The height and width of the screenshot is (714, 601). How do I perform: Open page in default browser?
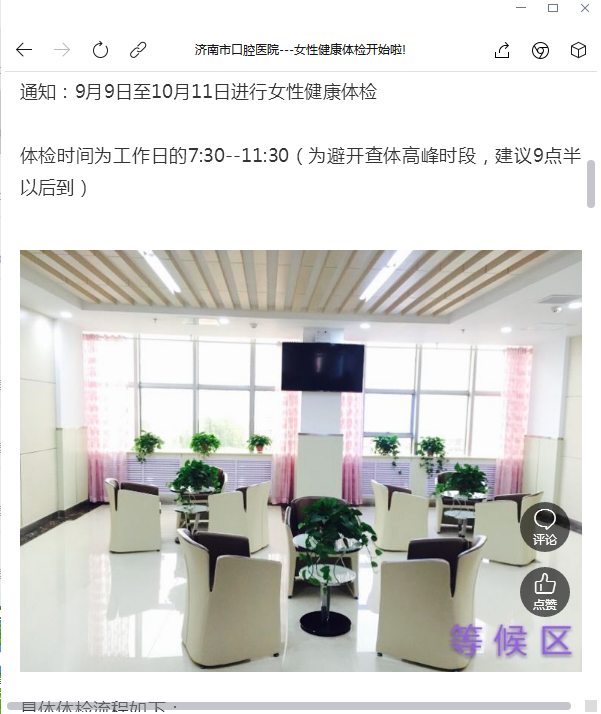[540, 50]
